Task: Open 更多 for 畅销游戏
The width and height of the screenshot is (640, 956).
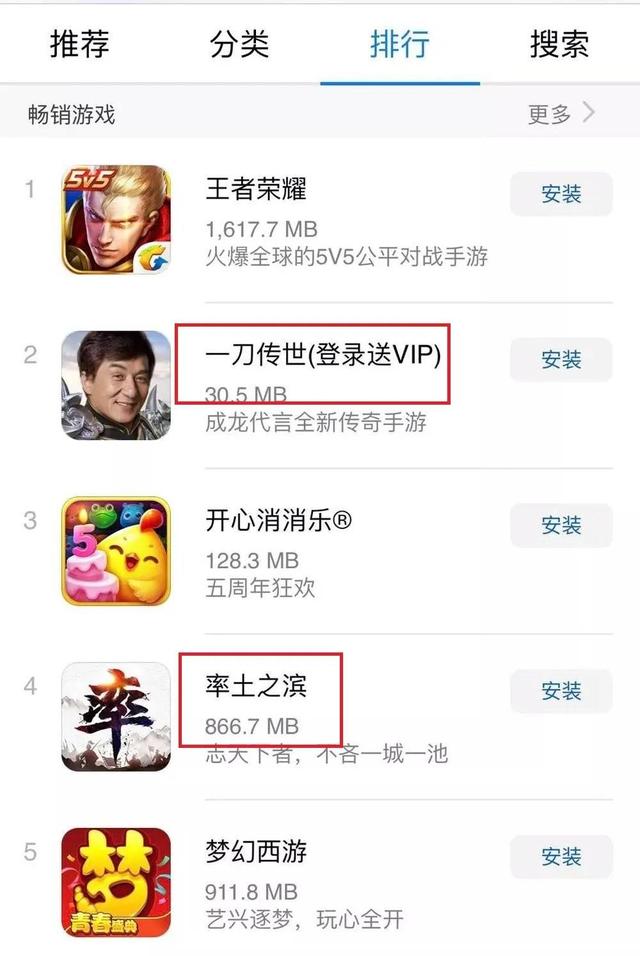Action: coord(561,114)
